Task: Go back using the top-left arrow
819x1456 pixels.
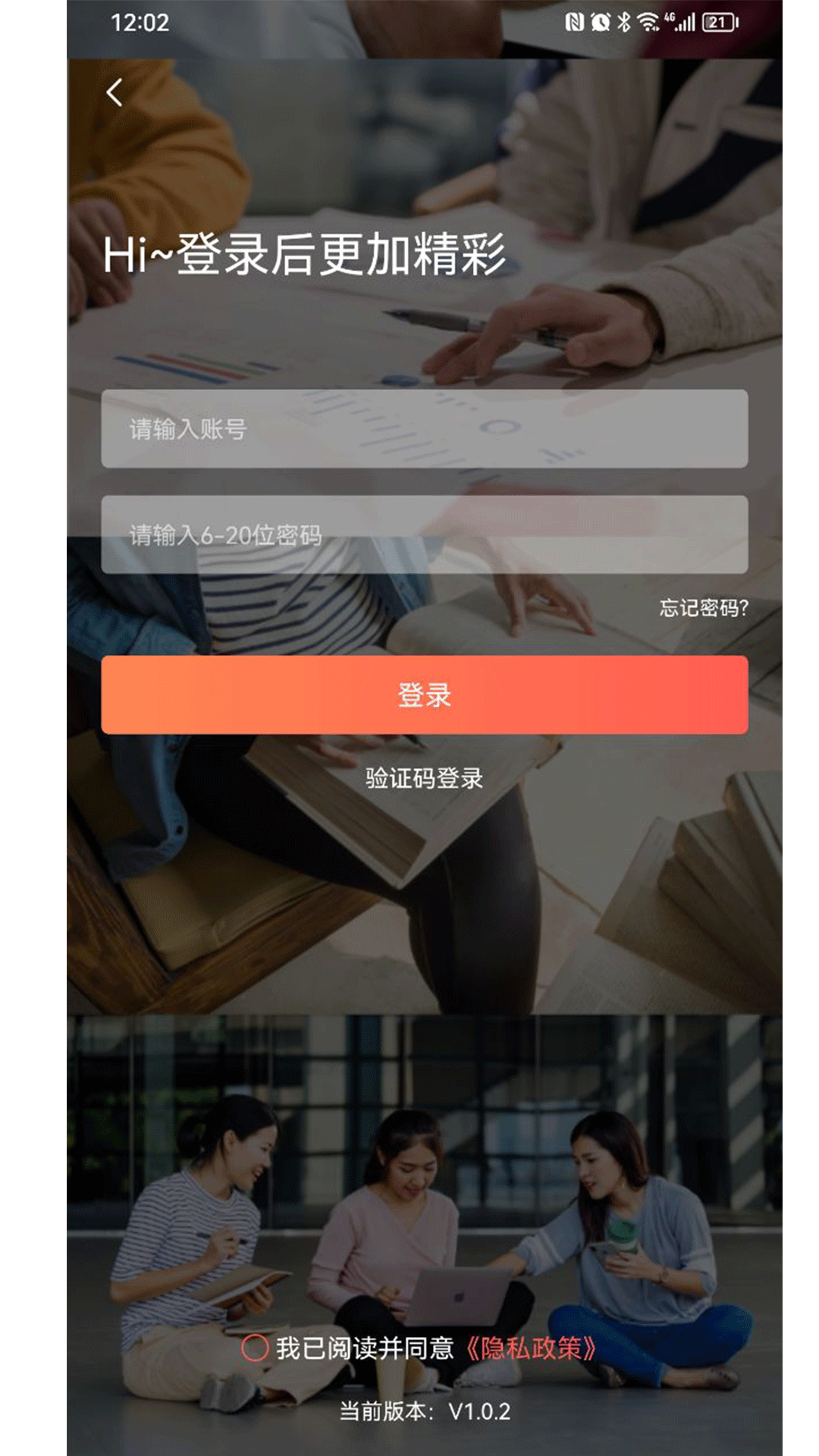Action: coord(115,93)
